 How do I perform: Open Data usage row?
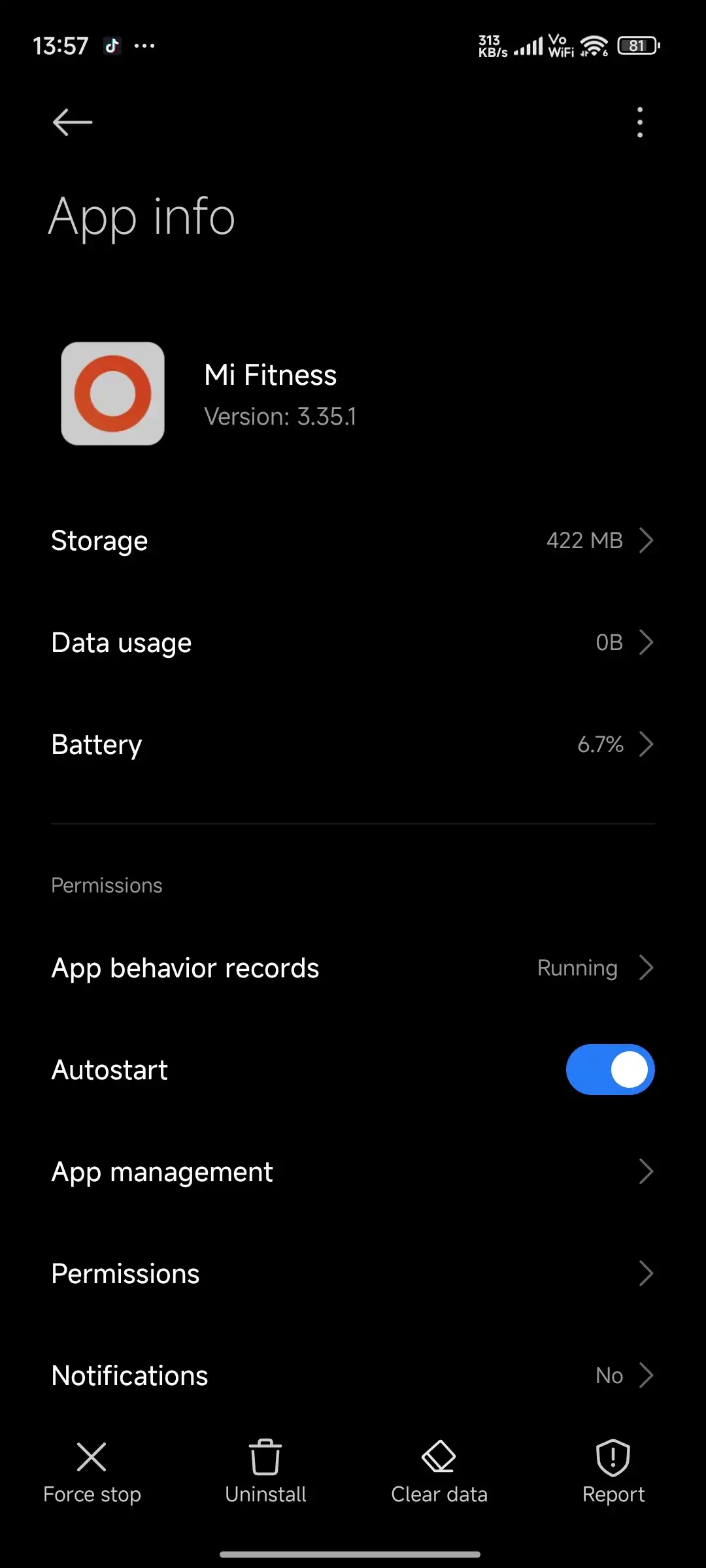tap(353, 642)
